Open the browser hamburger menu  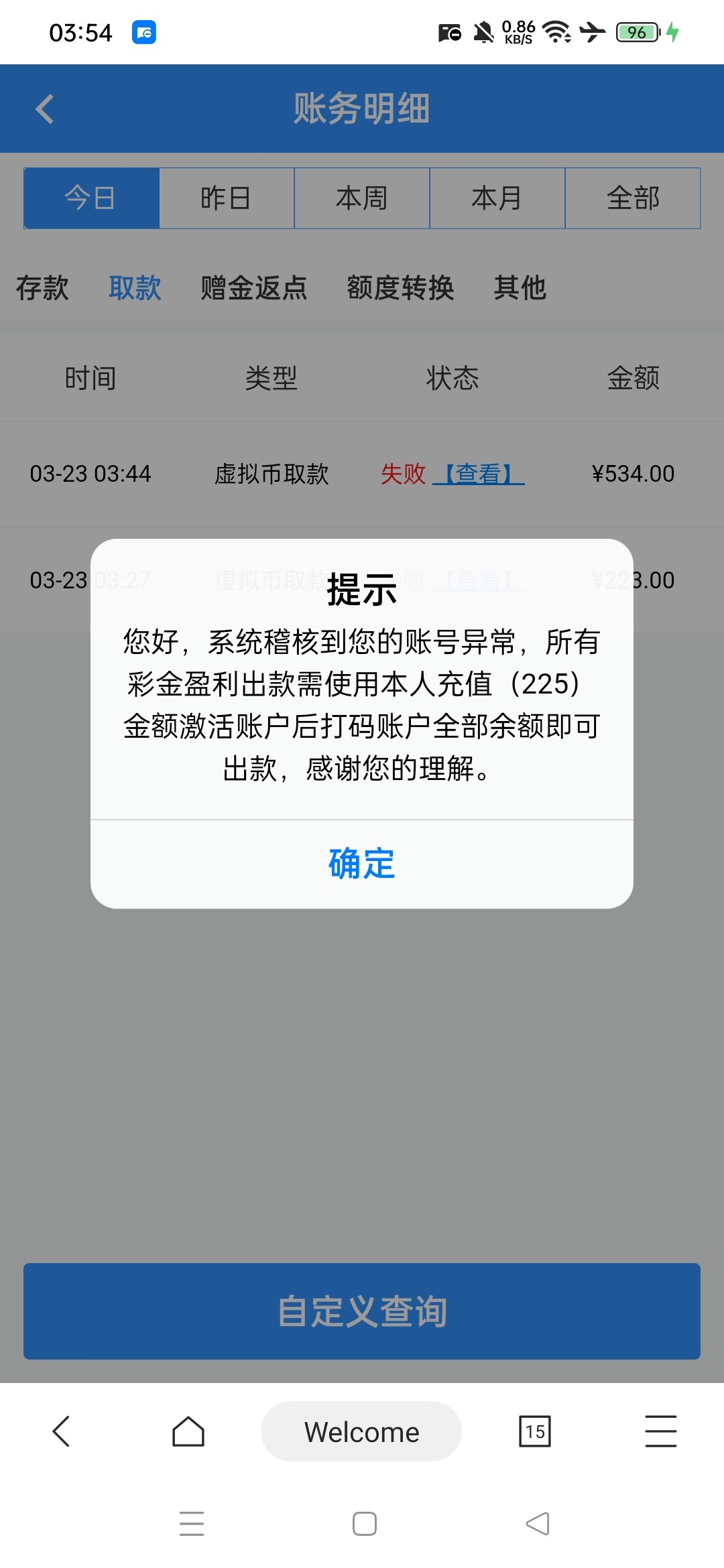click(x=660, y=1431)
